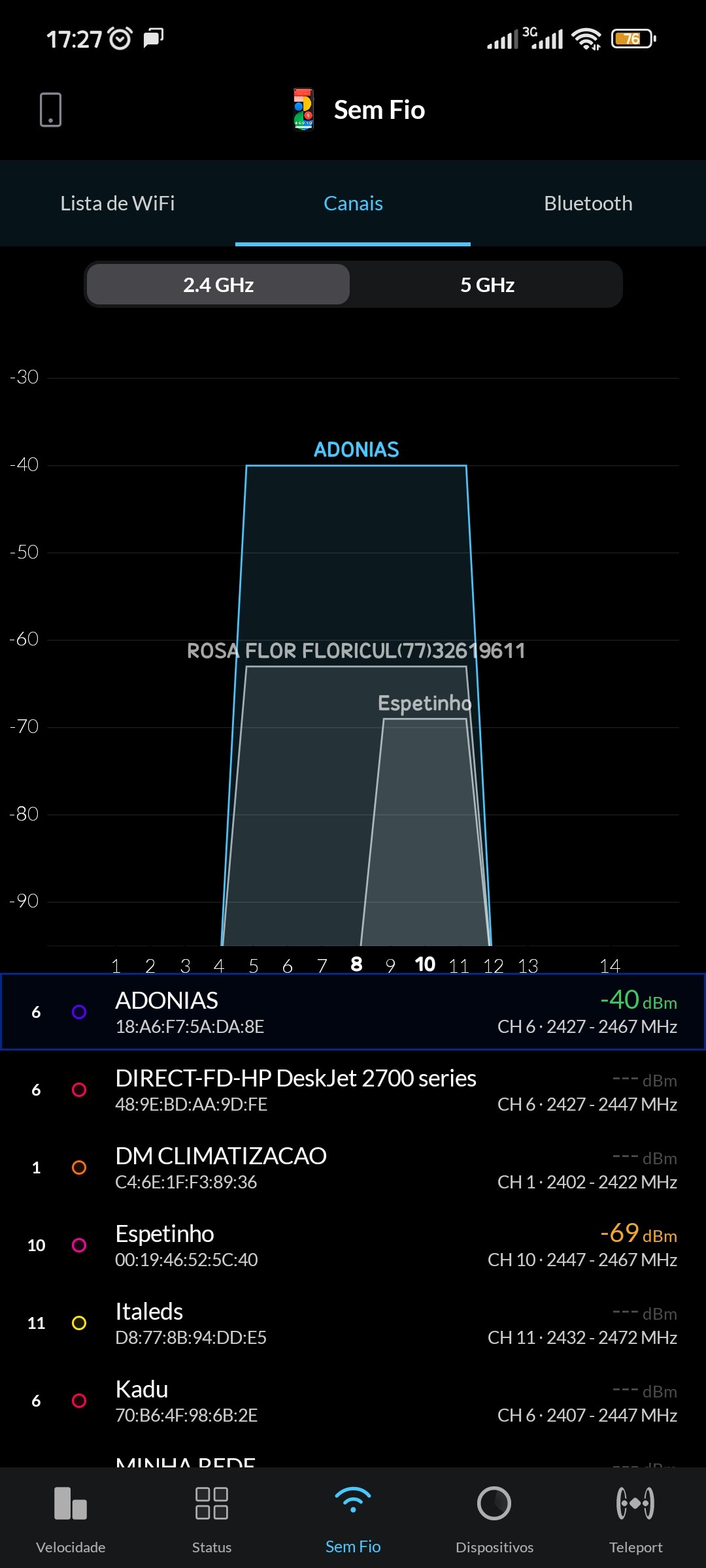Viewport: 706px width, 1568px height.
Task: Select the 5 GHz band
Action: tap(487, 285)
